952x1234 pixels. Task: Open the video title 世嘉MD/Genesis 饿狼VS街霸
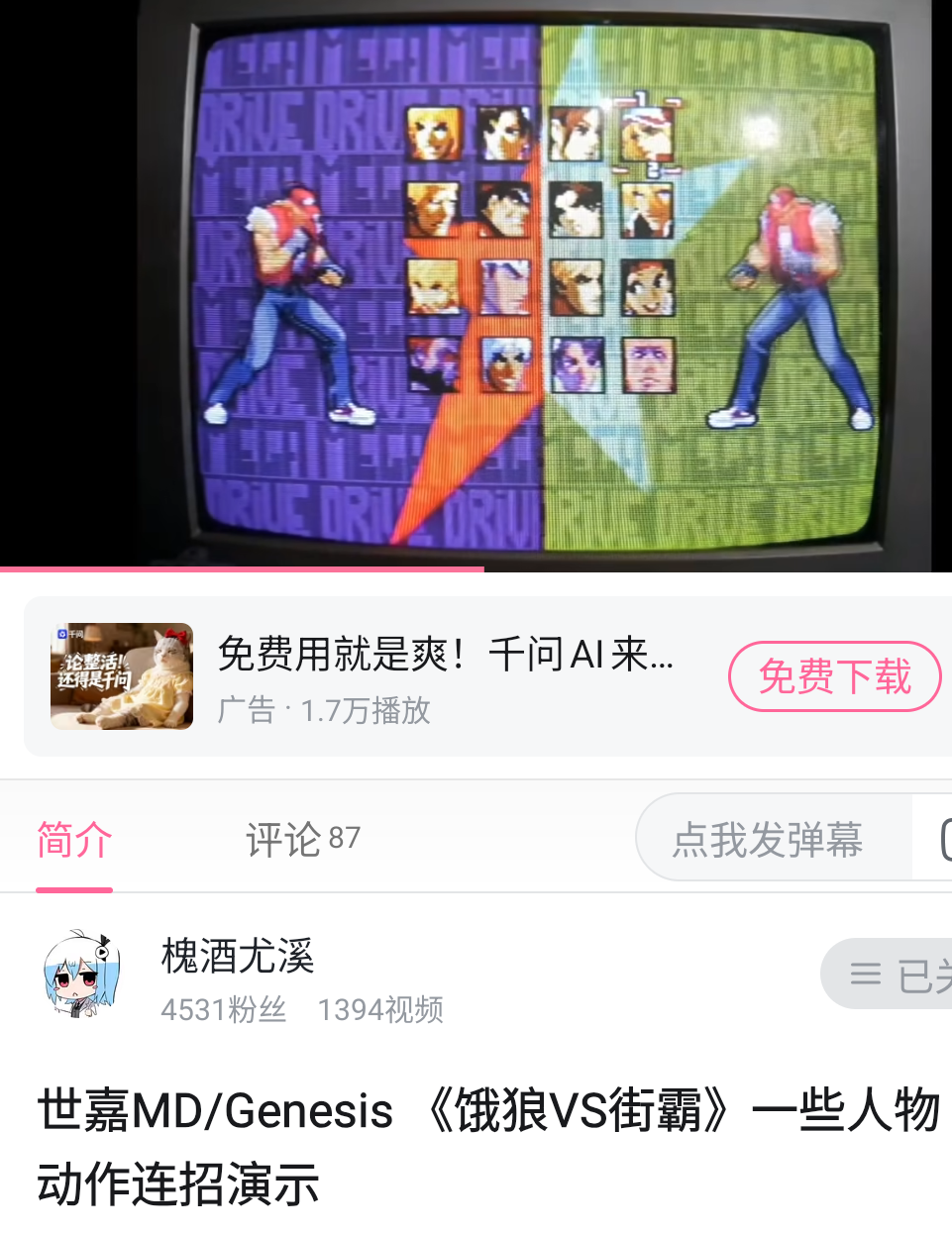pyautogui.click(x=476, y=1144)
